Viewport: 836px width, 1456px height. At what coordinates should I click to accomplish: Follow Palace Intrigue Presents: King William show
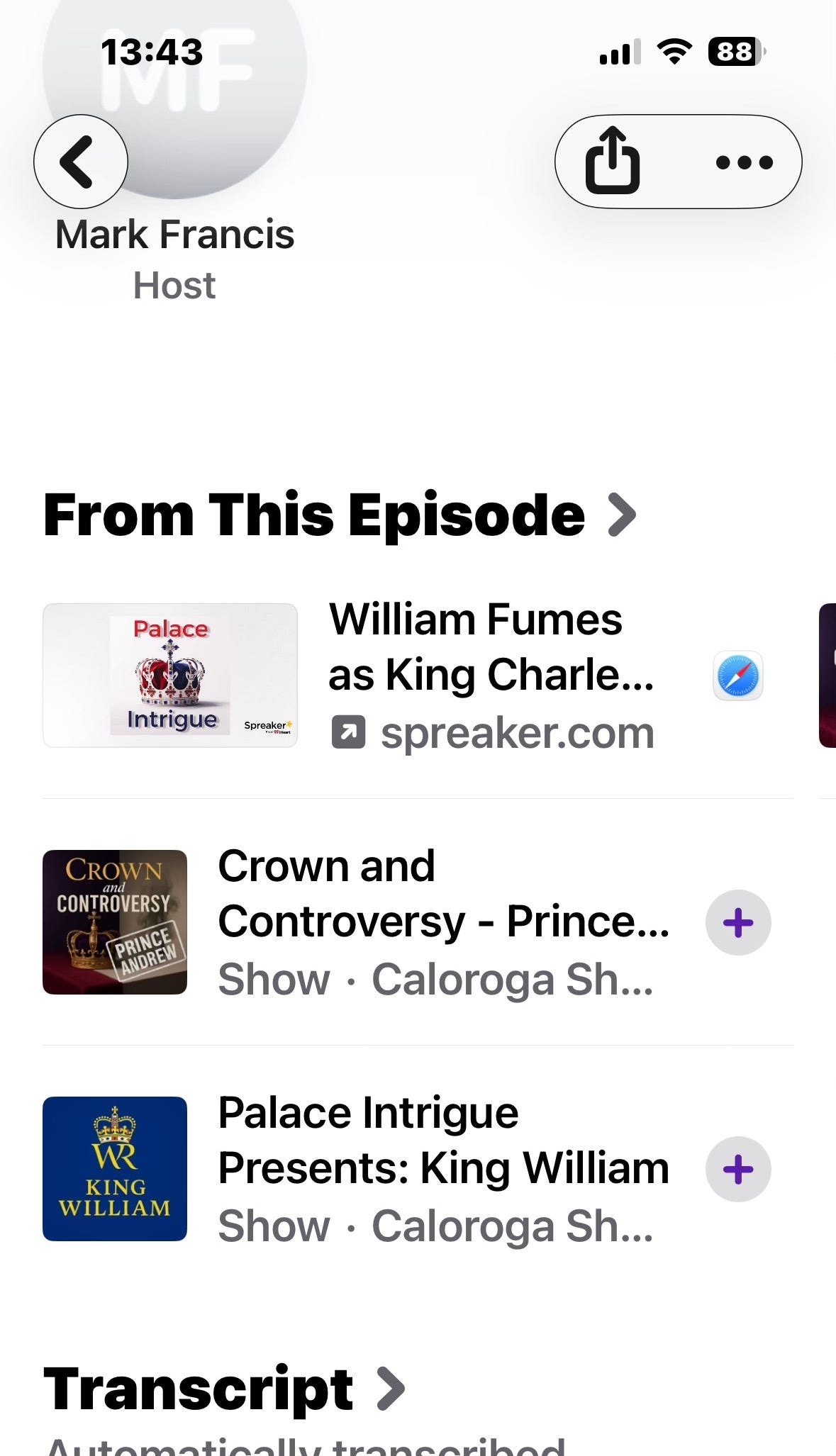[x=738, y=1170]
